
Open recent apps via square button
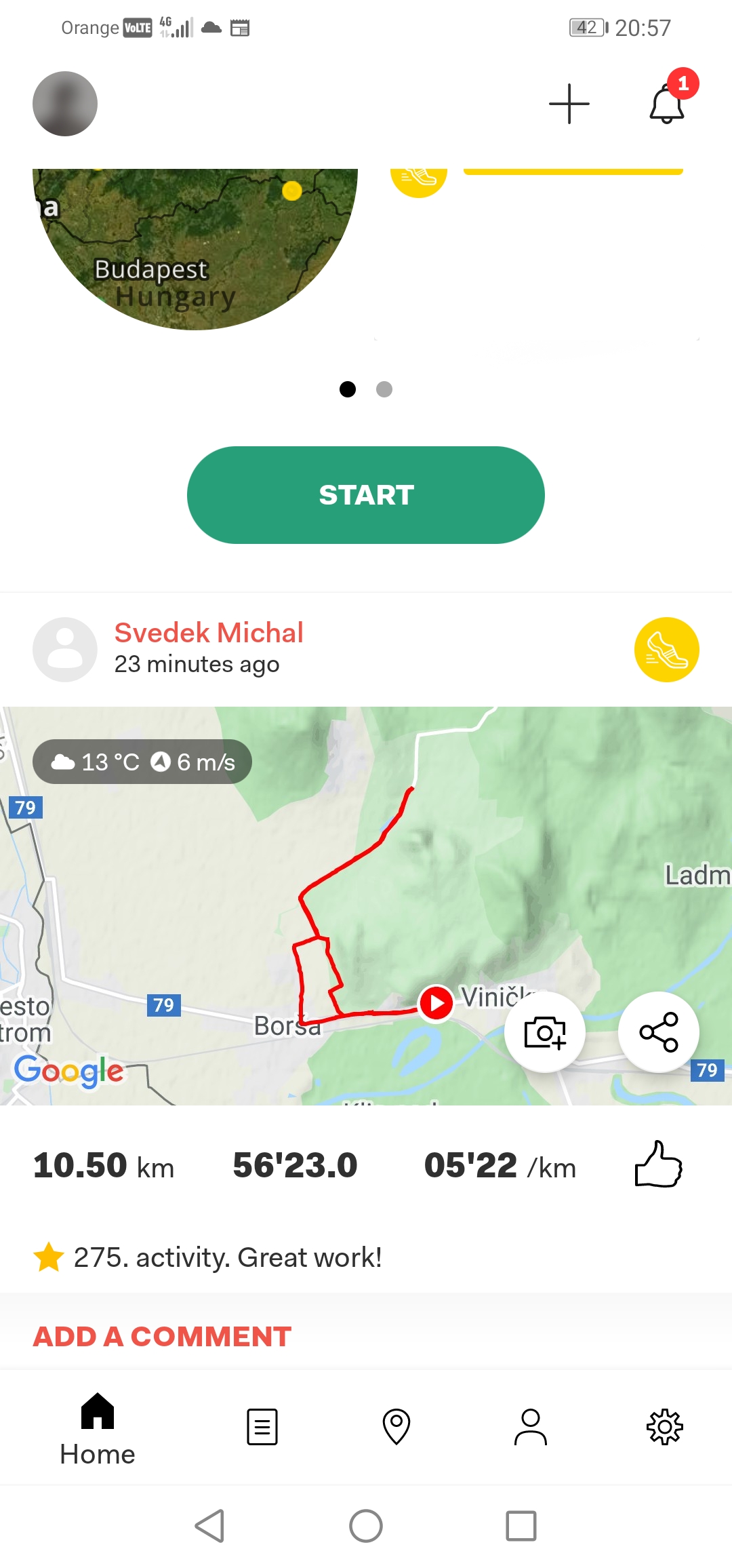(x=521, y=1526)
